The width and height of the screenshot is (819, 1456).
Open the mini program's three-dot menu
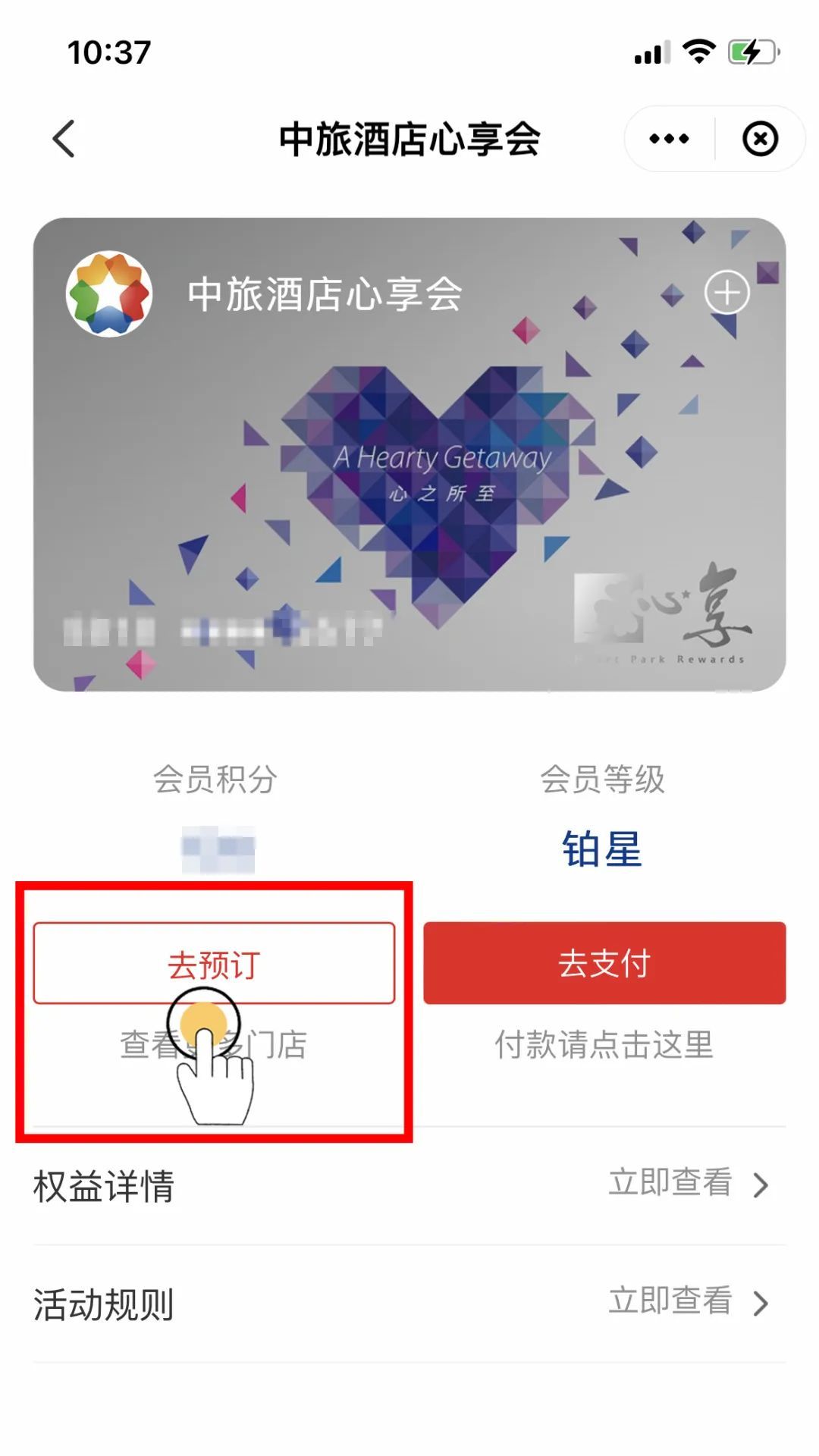pyautogui.click(x=669, y=140)
